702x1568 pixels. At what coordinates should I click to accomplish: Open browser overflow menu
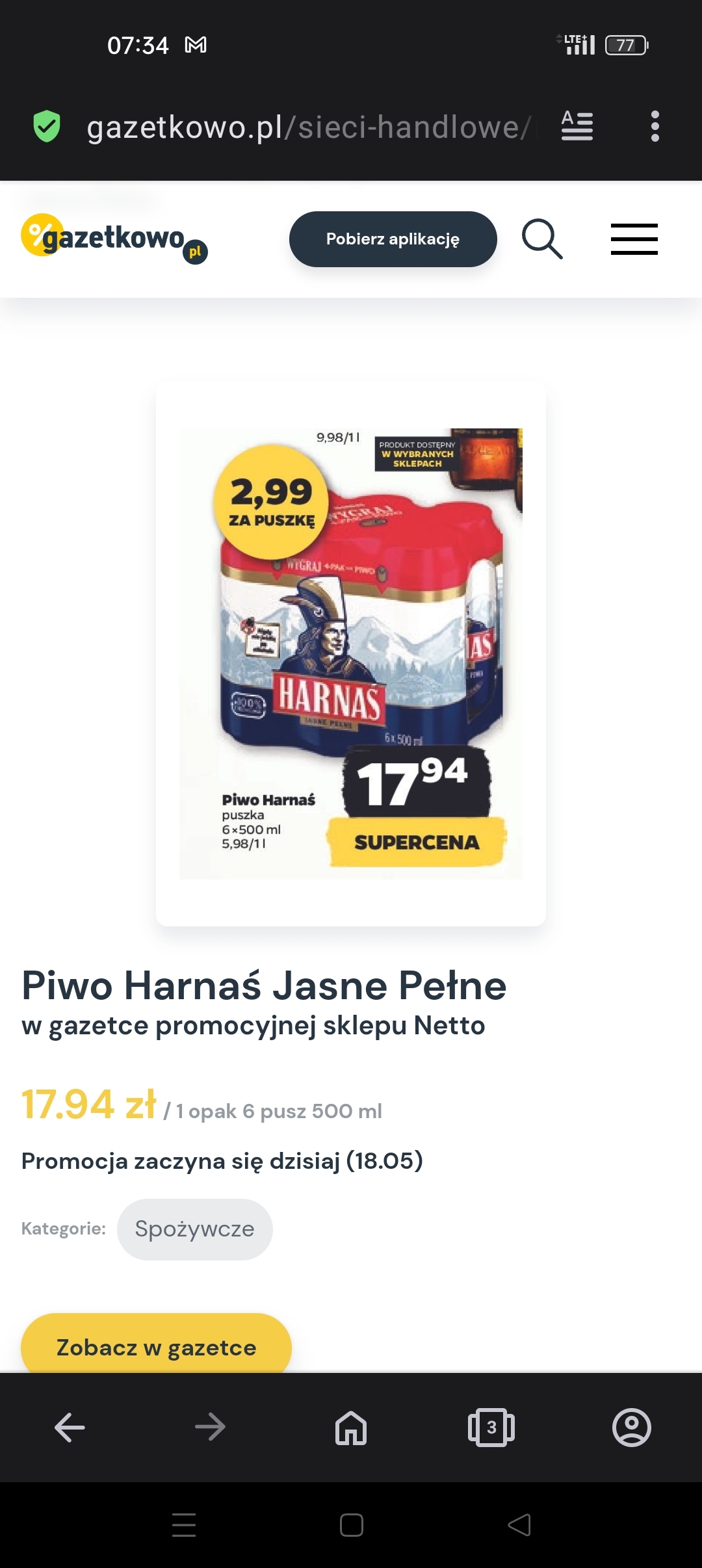point(655,126)
